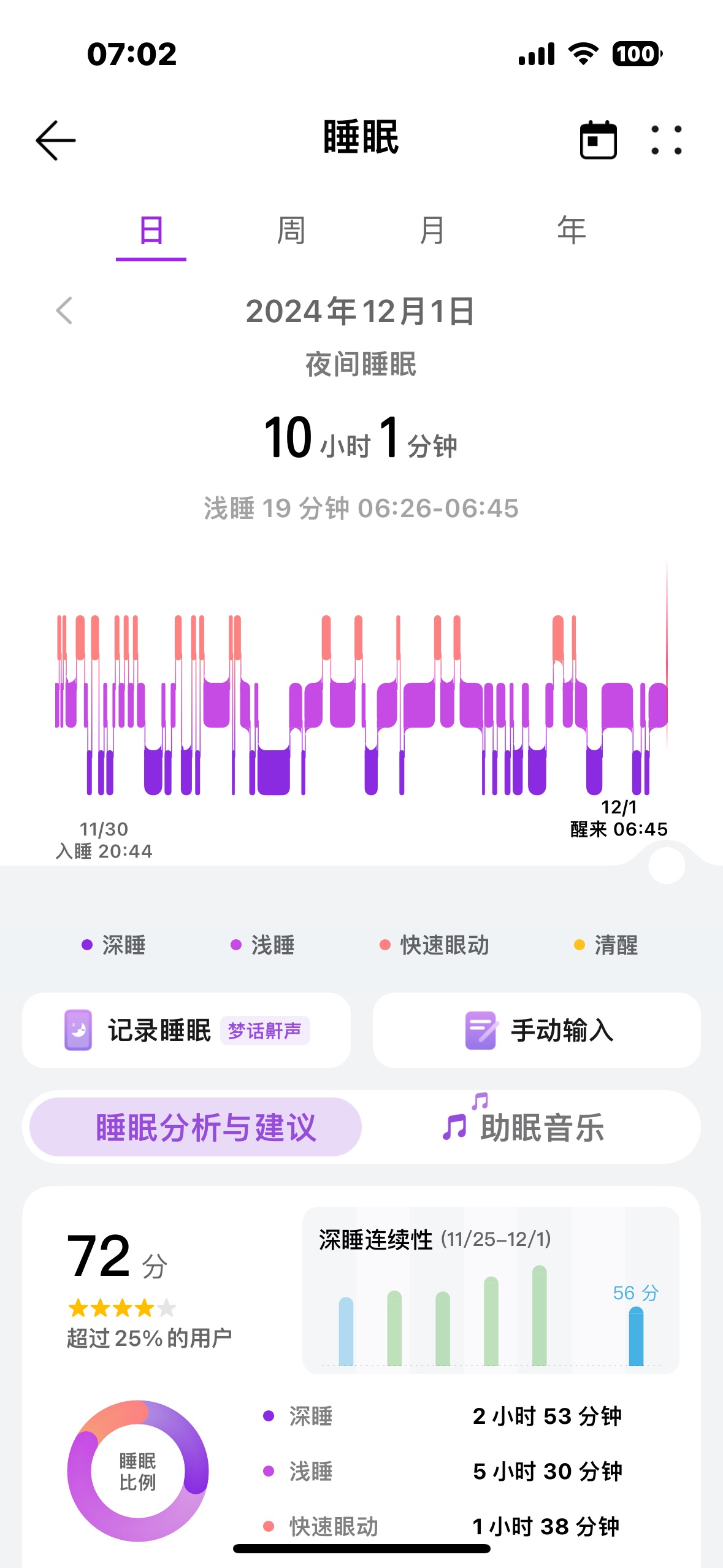723x1568 pixels.
Task: Open 手动输入 manual sleep entry
Action: click(537, 1030)
